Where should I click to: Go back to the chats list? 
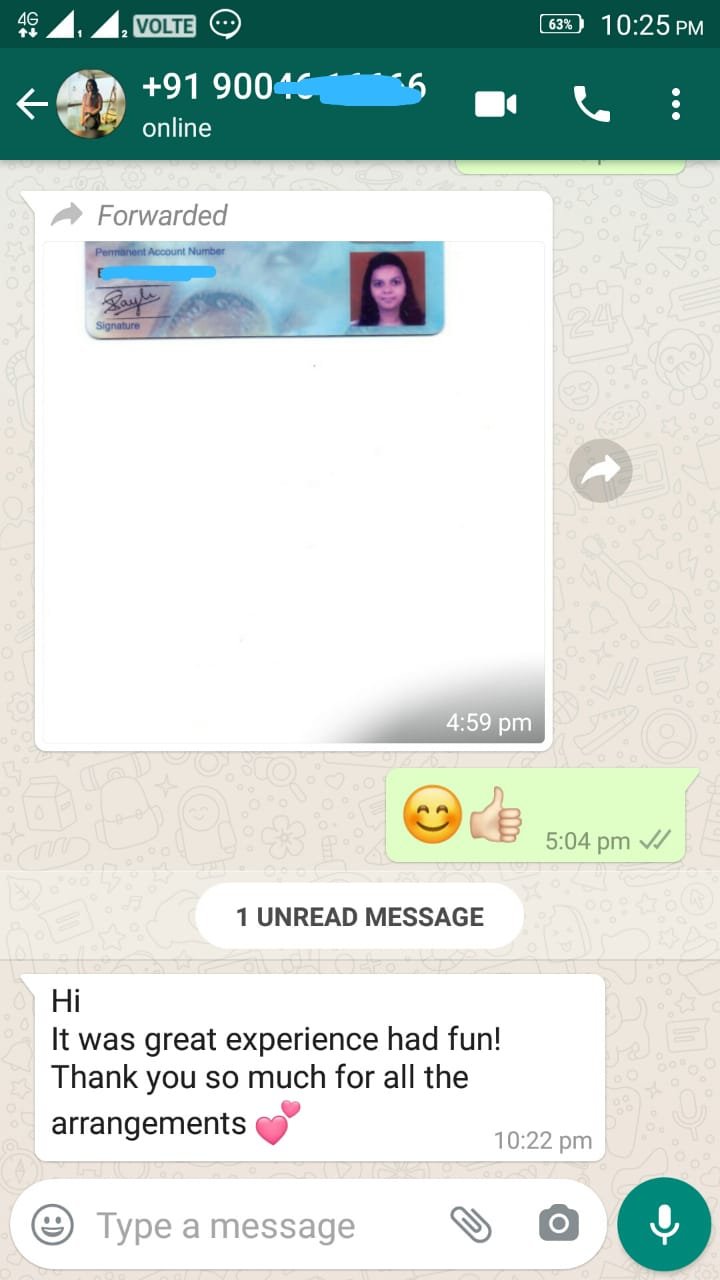pyautogui.click(x=32, y=104)
